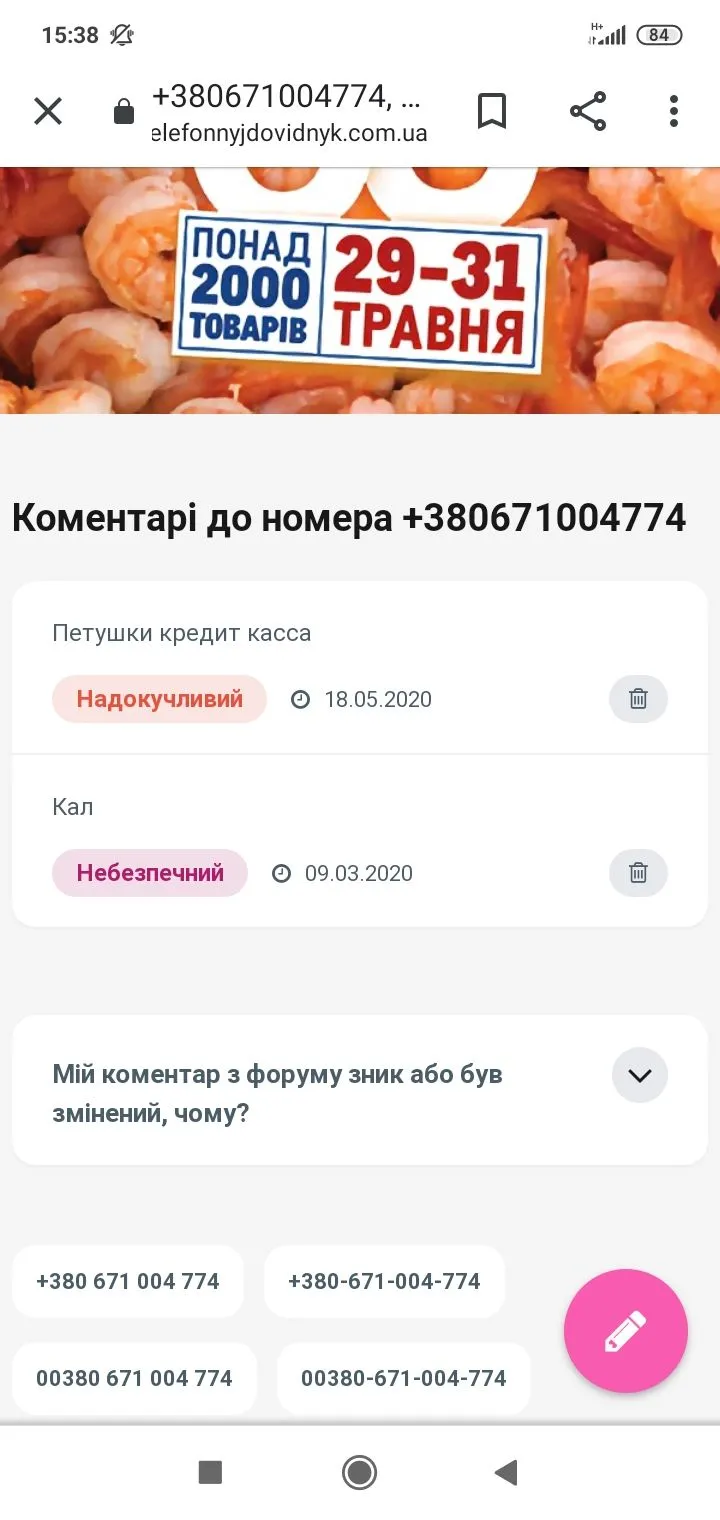Delete the 'Кал' comment
The width and height of the screenshot is (720, 1520).
tap(638, 873)
